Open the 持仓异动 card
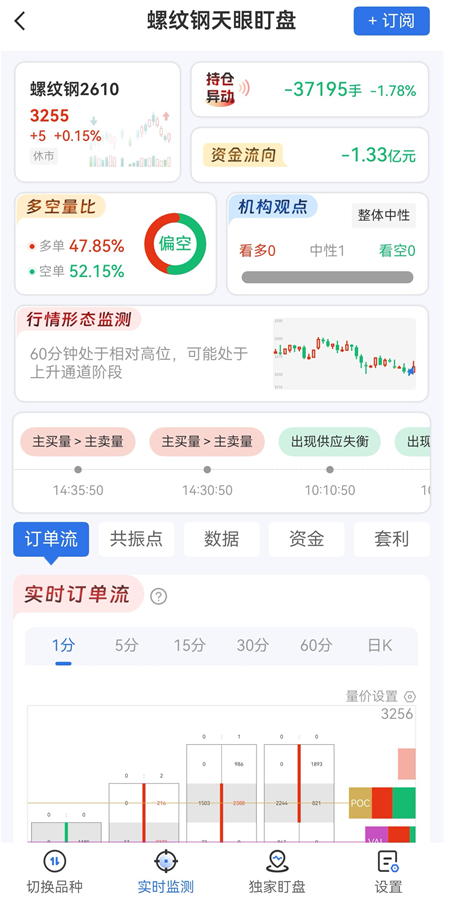The image size is (452, 903). 310,90
